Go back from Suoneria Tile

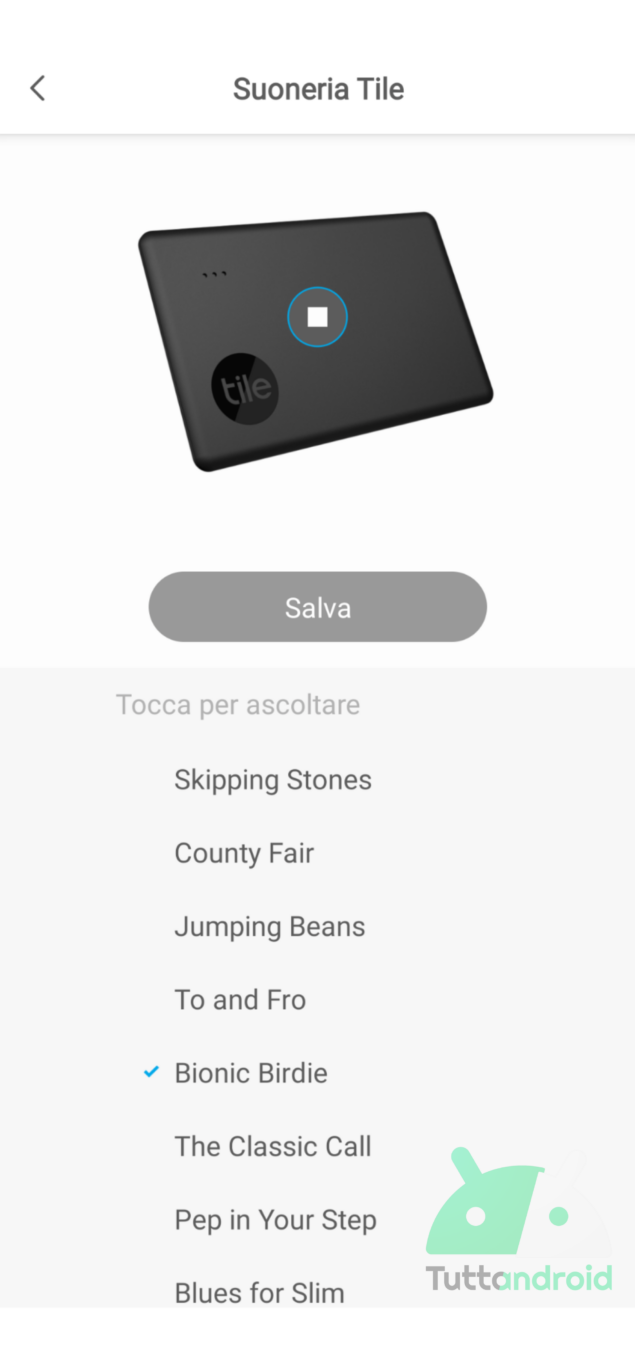pyautogui.click(x=37, y=88)
